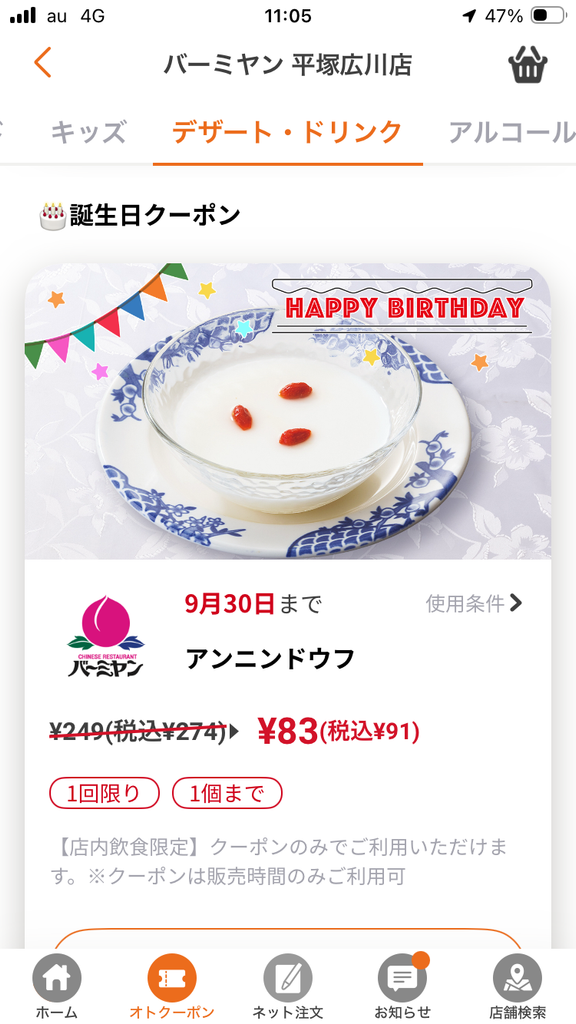Screen dimensions: 576x1024
Task: Go back with the orange arrow
Action: (43, 64)
